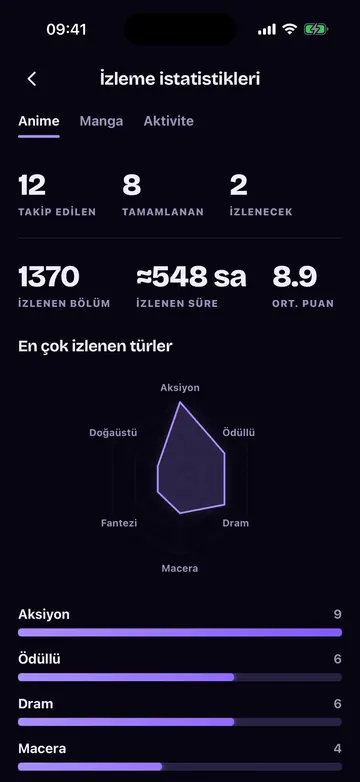Switch to the Manga tab
The width and height of the screenshot is (360, 782).
click(x=101, y=121)
